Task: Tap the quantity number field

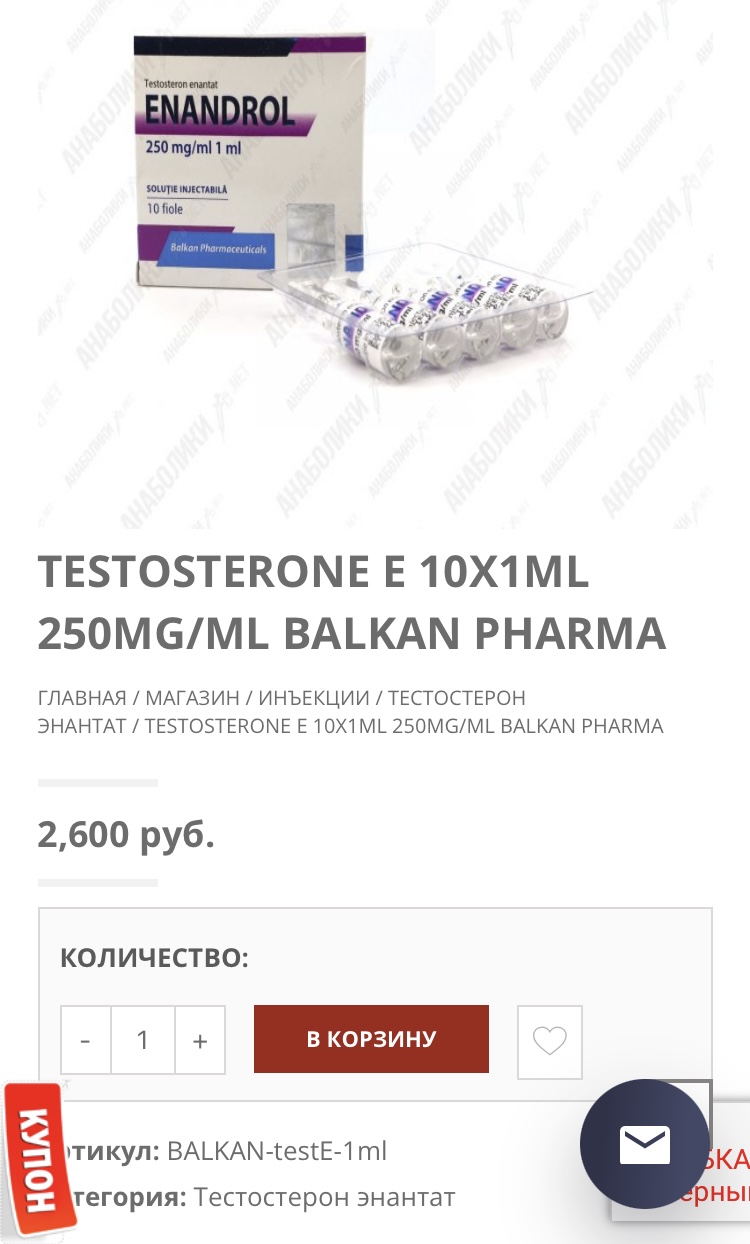Action: pyautogui.click(x=143, y=1040)
